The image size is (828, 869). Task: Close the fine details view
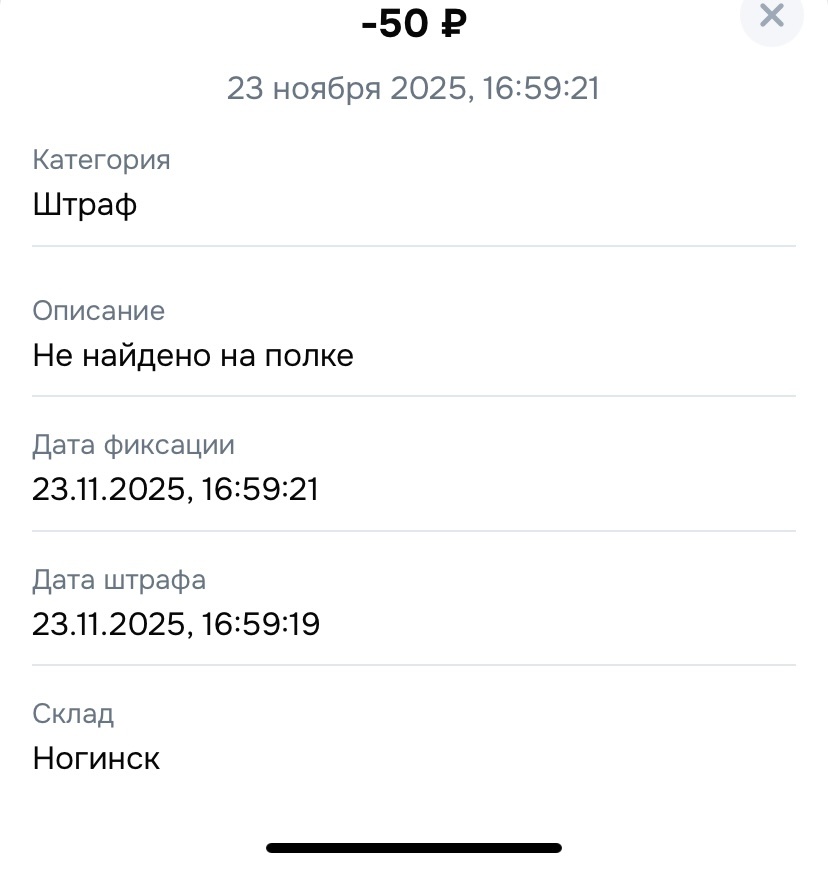coord(771,16)
